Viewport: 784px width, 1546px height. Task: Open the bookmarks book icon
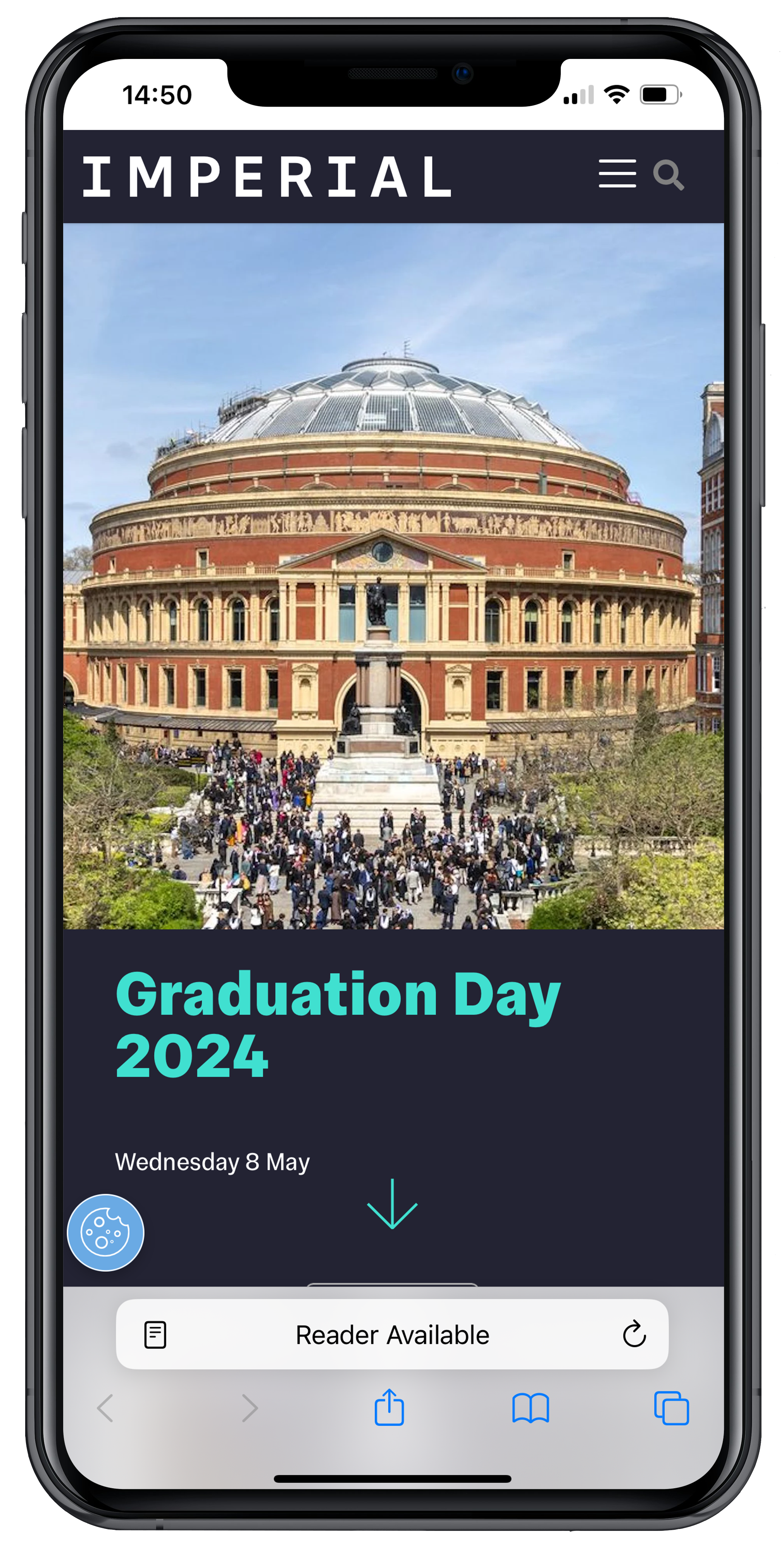(530, 1408)
